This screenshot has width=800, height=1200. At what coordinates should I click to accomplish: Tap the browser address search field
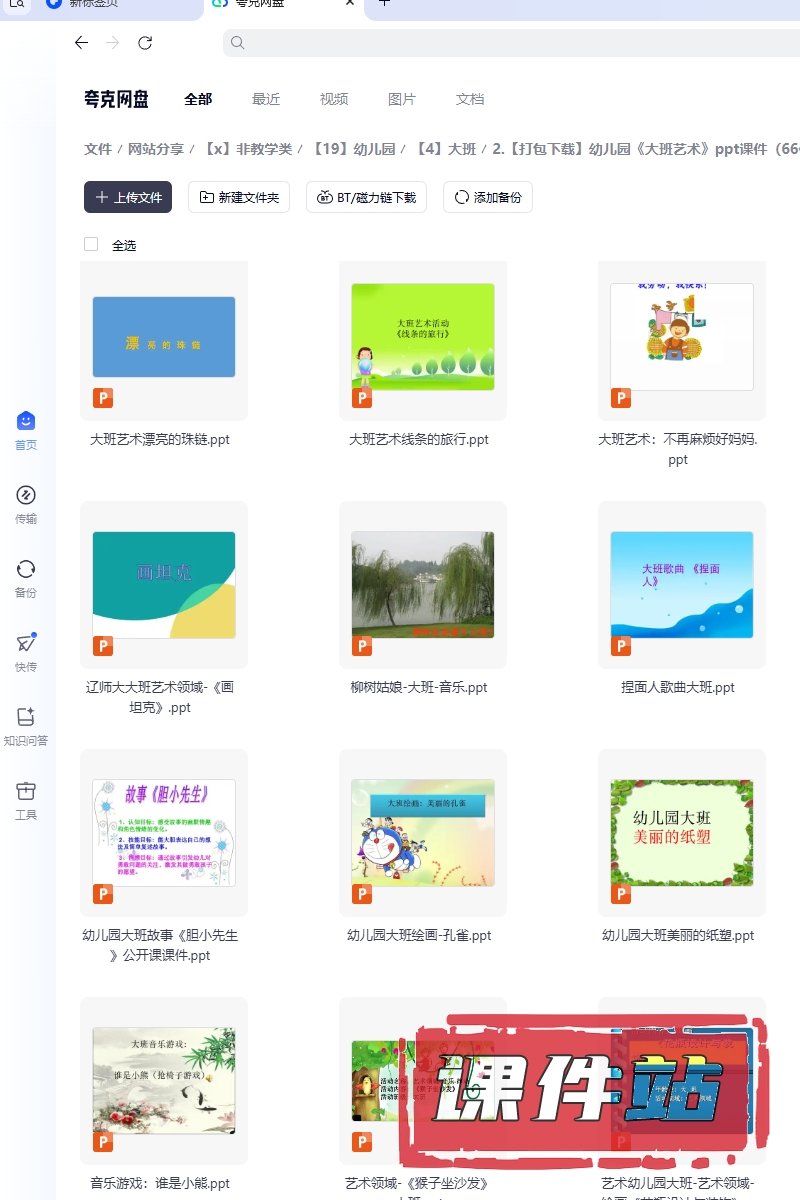tap(500, 43)
